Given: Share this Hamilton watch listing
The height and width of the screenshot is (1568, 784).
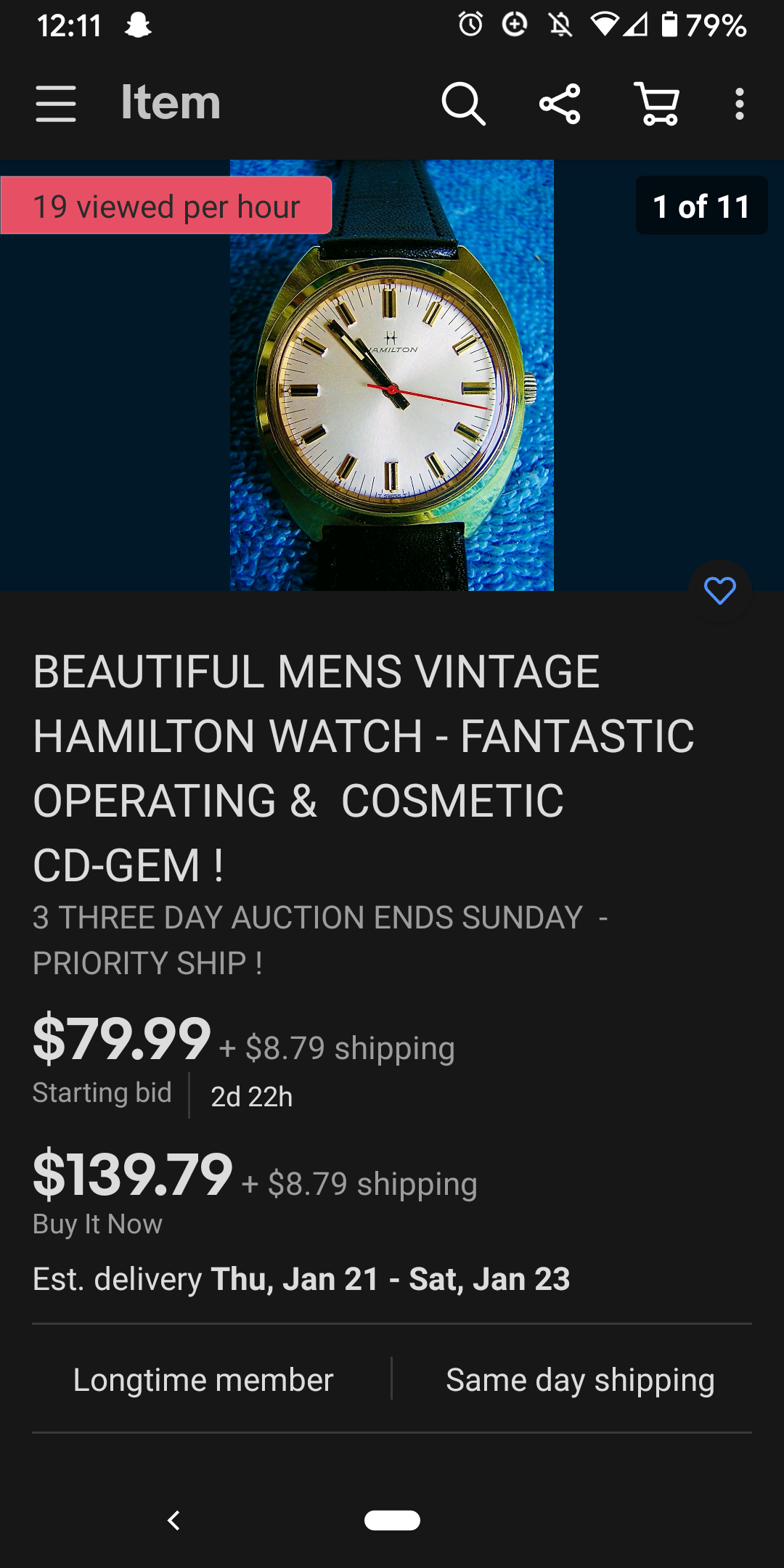Looking at the screenshot, I should pyautogui.click(x=560, y=103).
